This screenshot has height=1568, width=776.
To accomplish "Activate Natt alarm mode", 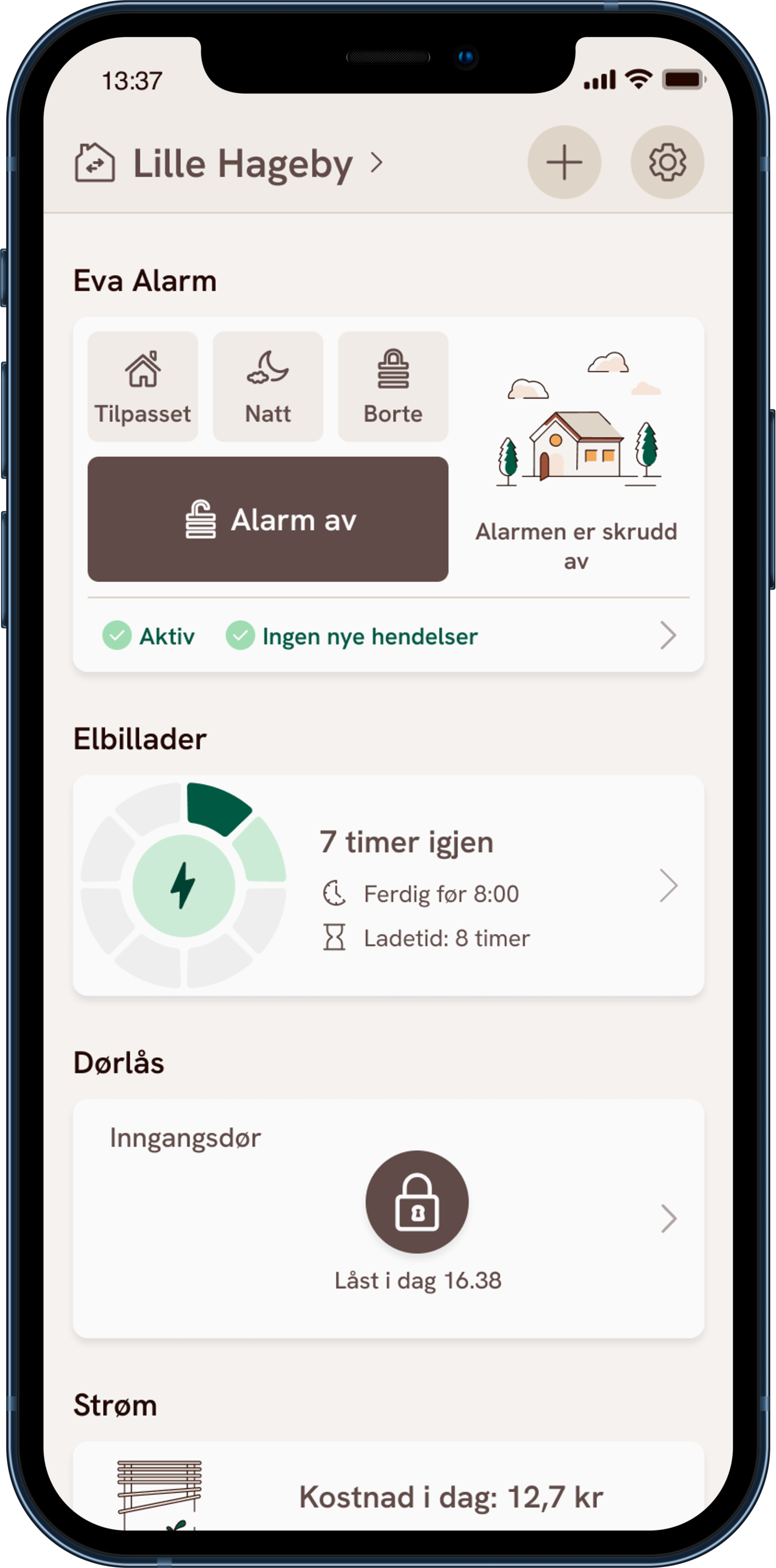I will (x=268, y=387).
